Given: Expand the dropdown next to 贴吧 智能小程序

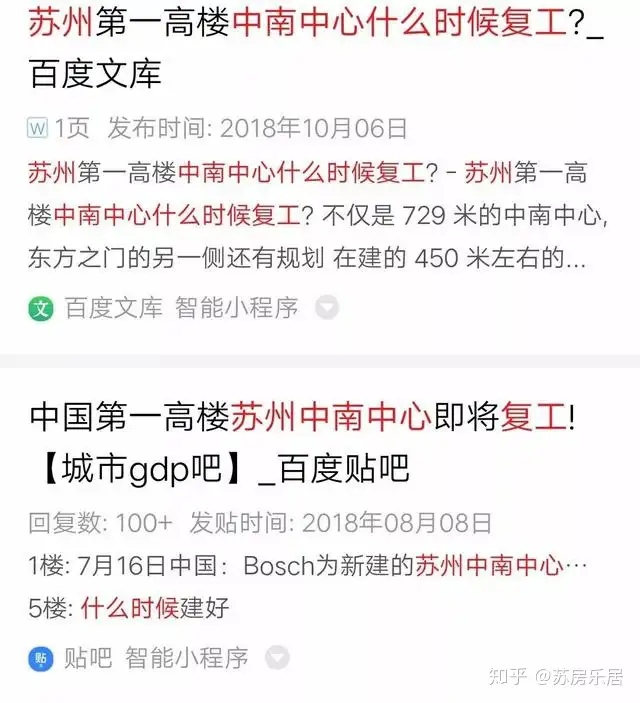Looking at the screenshot, I should (x=277, y=658).
